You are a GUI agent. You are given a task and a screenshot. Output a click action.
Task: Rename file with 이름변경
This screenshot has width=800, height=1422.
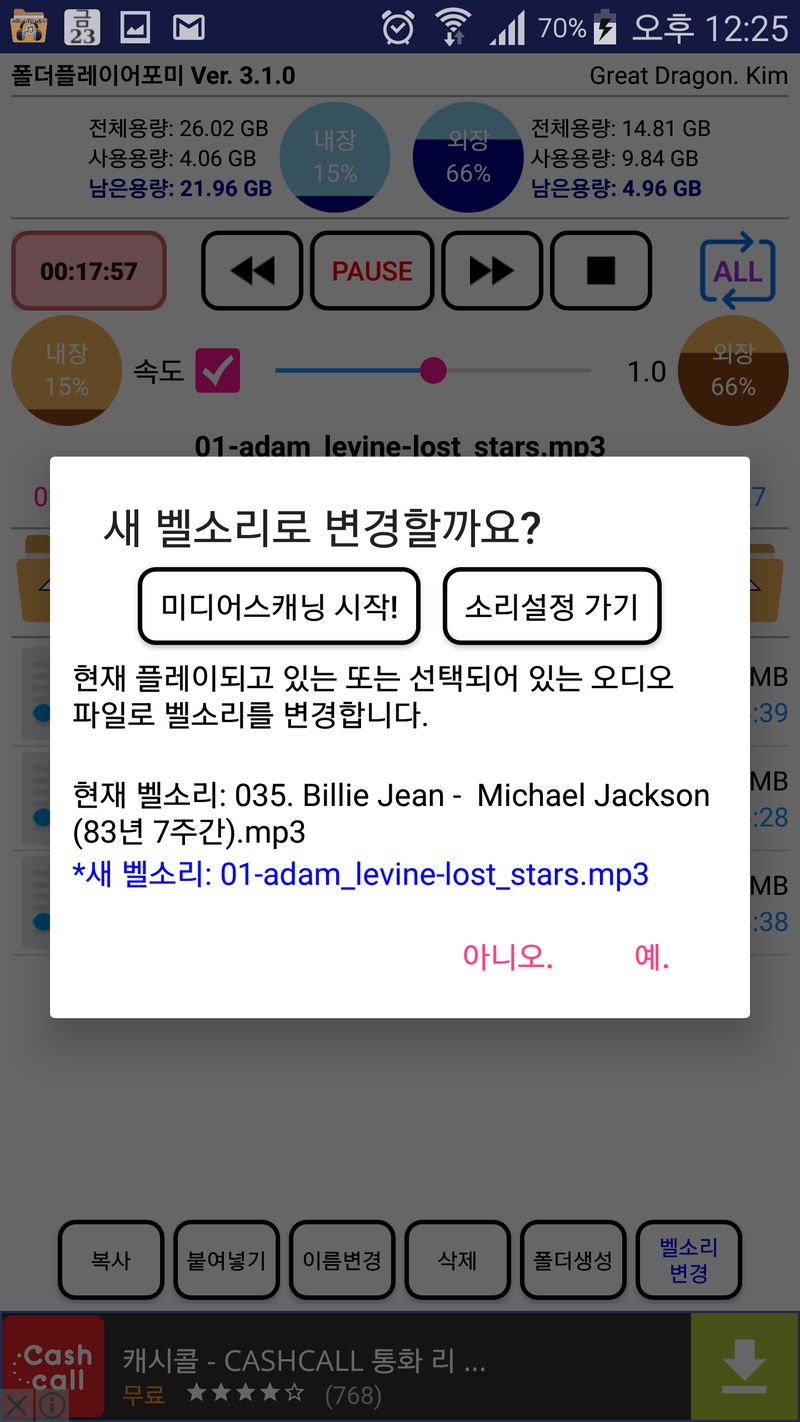pos(342,1260)
